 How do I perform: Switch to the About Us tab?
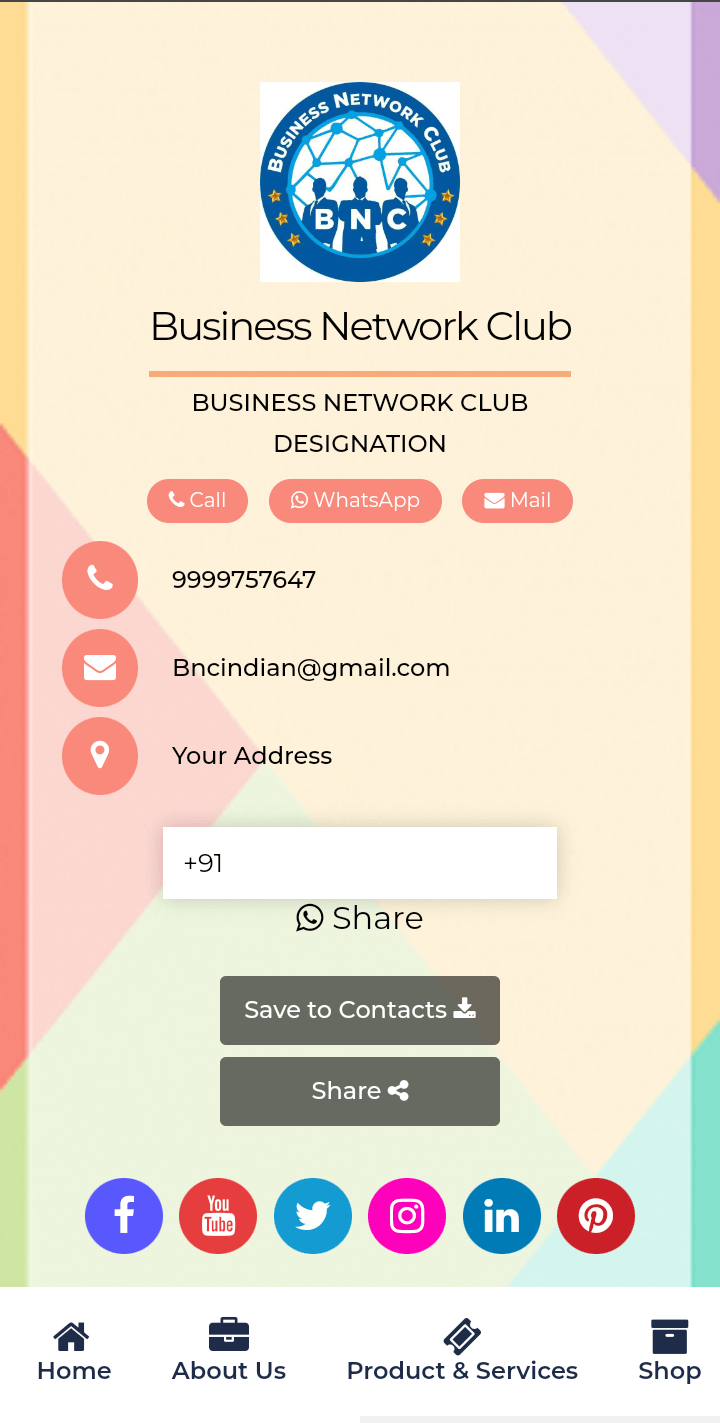click(229, 1352)
